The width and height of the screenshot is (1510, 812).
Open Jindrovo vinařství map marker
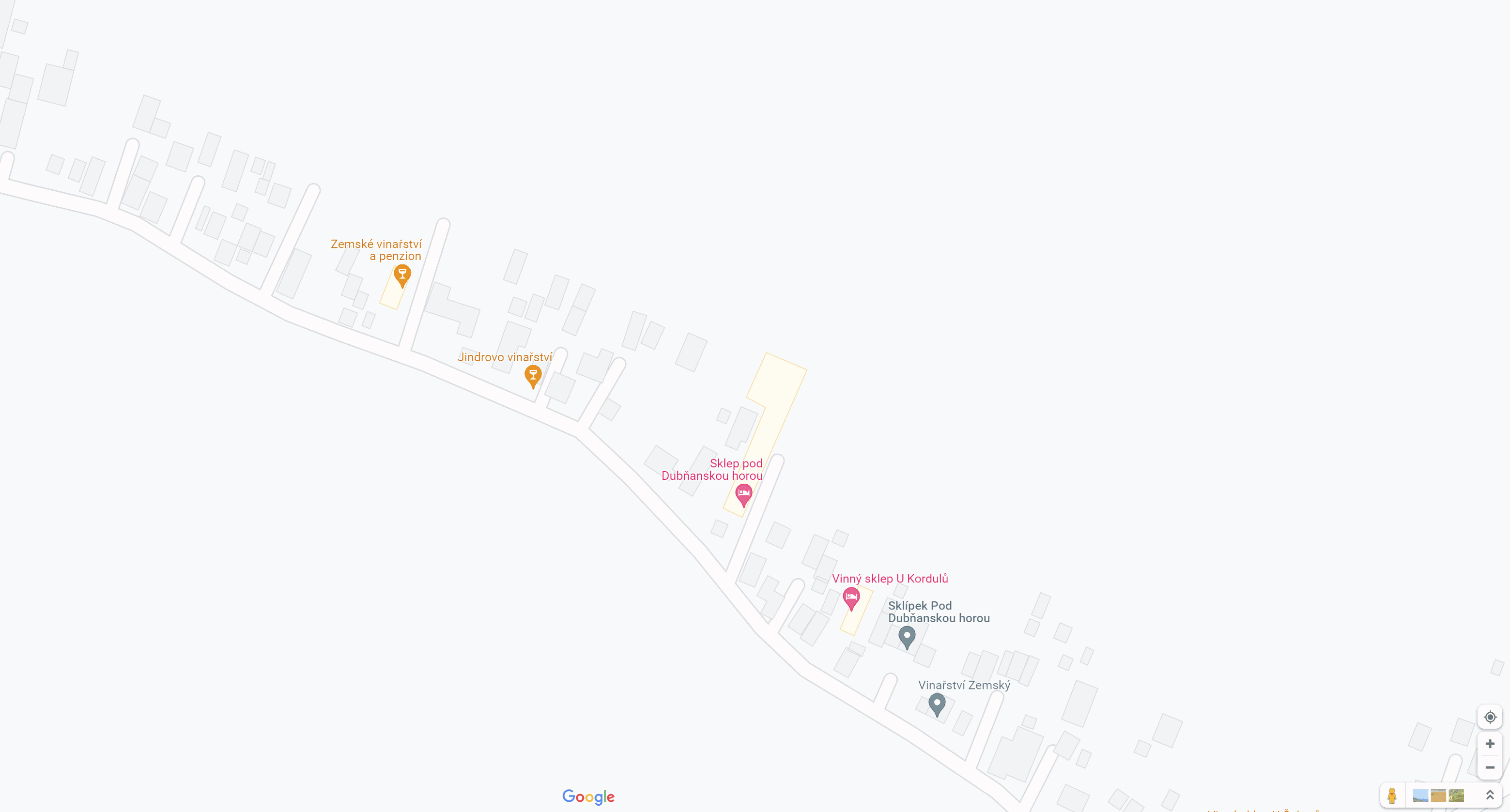point(533,376)
